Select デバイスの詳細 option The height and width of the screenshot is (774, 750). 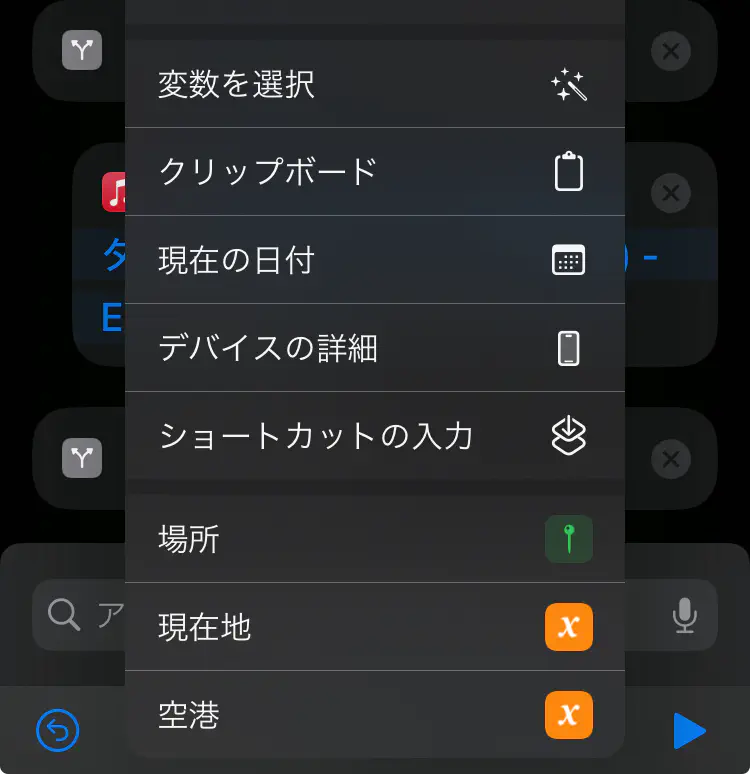(374, 348)
